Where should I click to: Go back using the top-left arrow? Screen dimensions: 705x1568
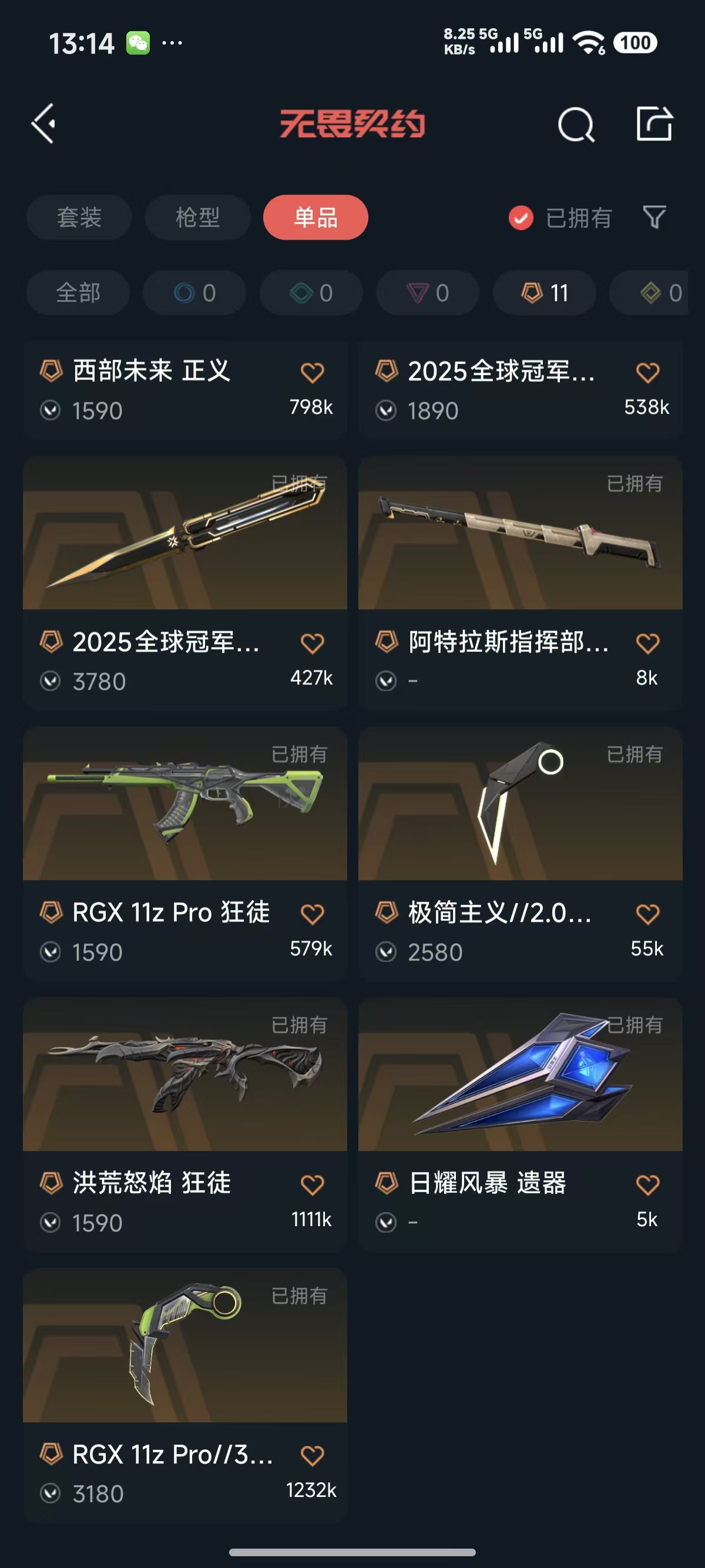(44, 123)
